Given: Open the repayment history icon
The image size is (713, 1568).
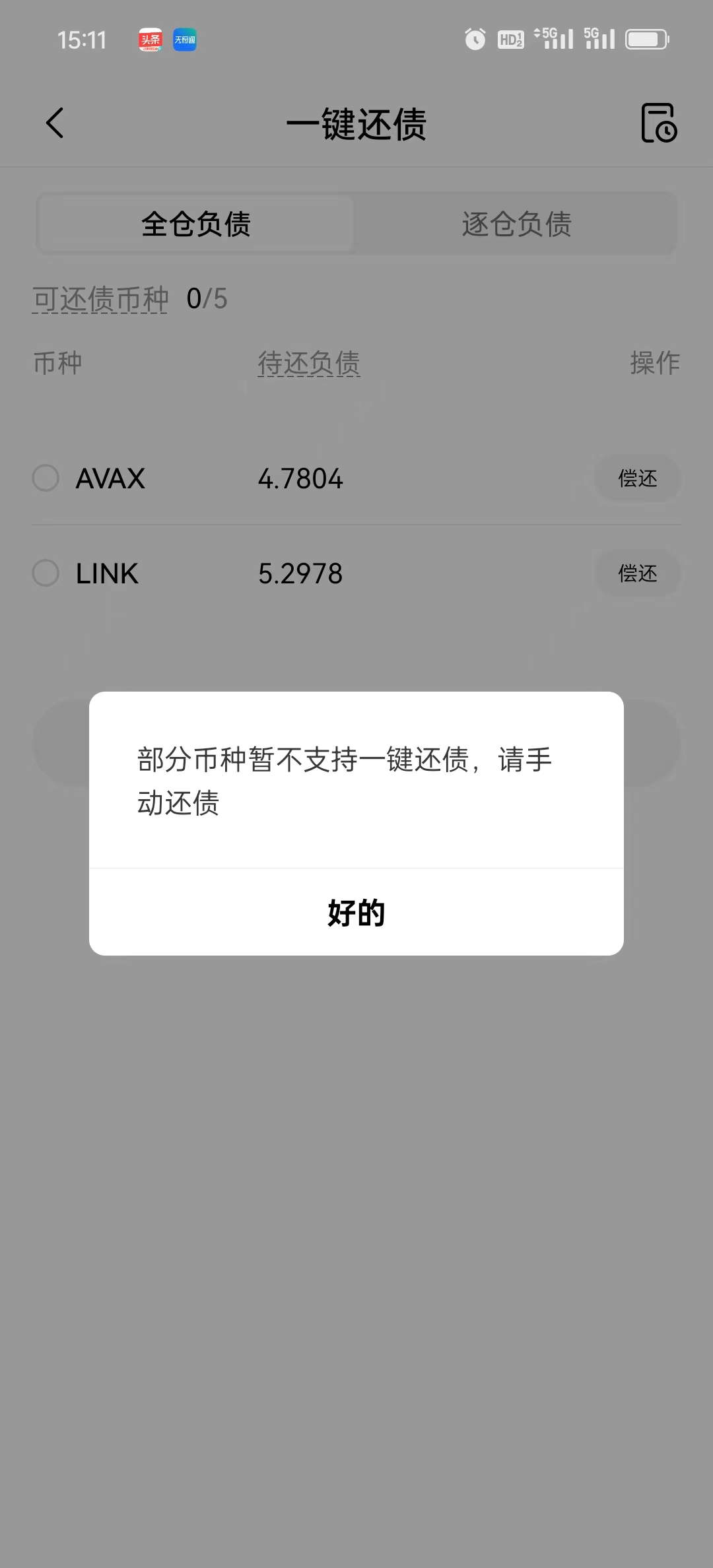Looking at the screenshot, I should click(x=658, y=123).
